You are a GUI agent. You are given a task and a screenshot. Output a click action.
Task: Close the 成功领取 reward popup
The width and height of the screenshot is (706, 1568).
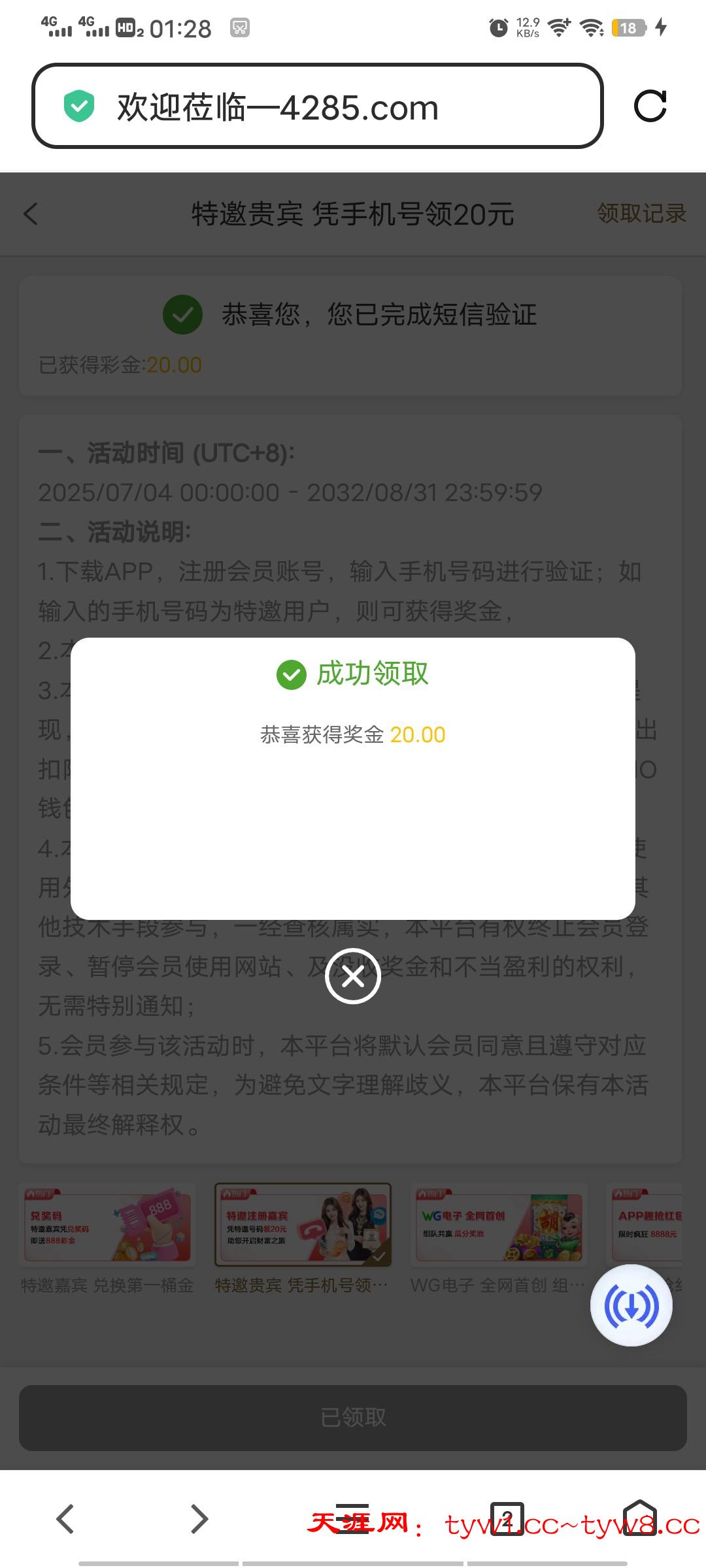(353, 976)
